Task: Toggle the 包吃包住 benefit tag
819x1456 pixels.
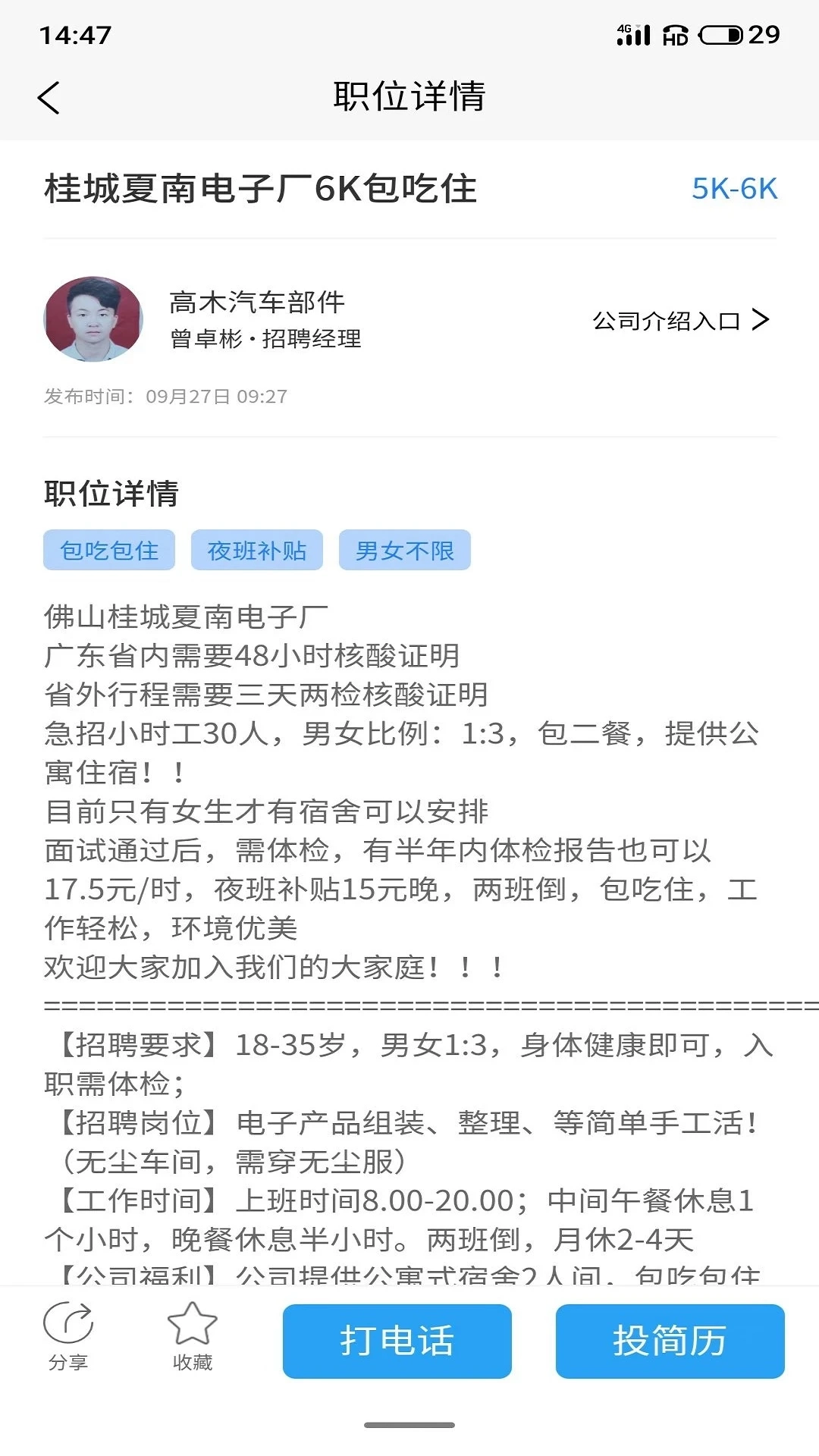Action: 108,551
